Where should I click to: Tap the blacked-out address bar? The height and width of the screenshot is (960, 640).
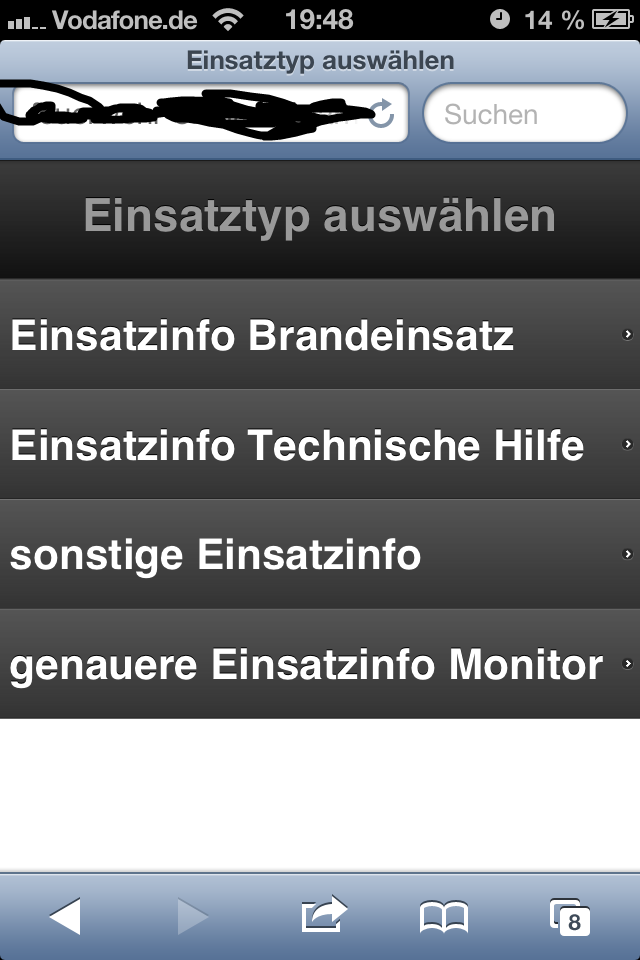pos(190,113)
